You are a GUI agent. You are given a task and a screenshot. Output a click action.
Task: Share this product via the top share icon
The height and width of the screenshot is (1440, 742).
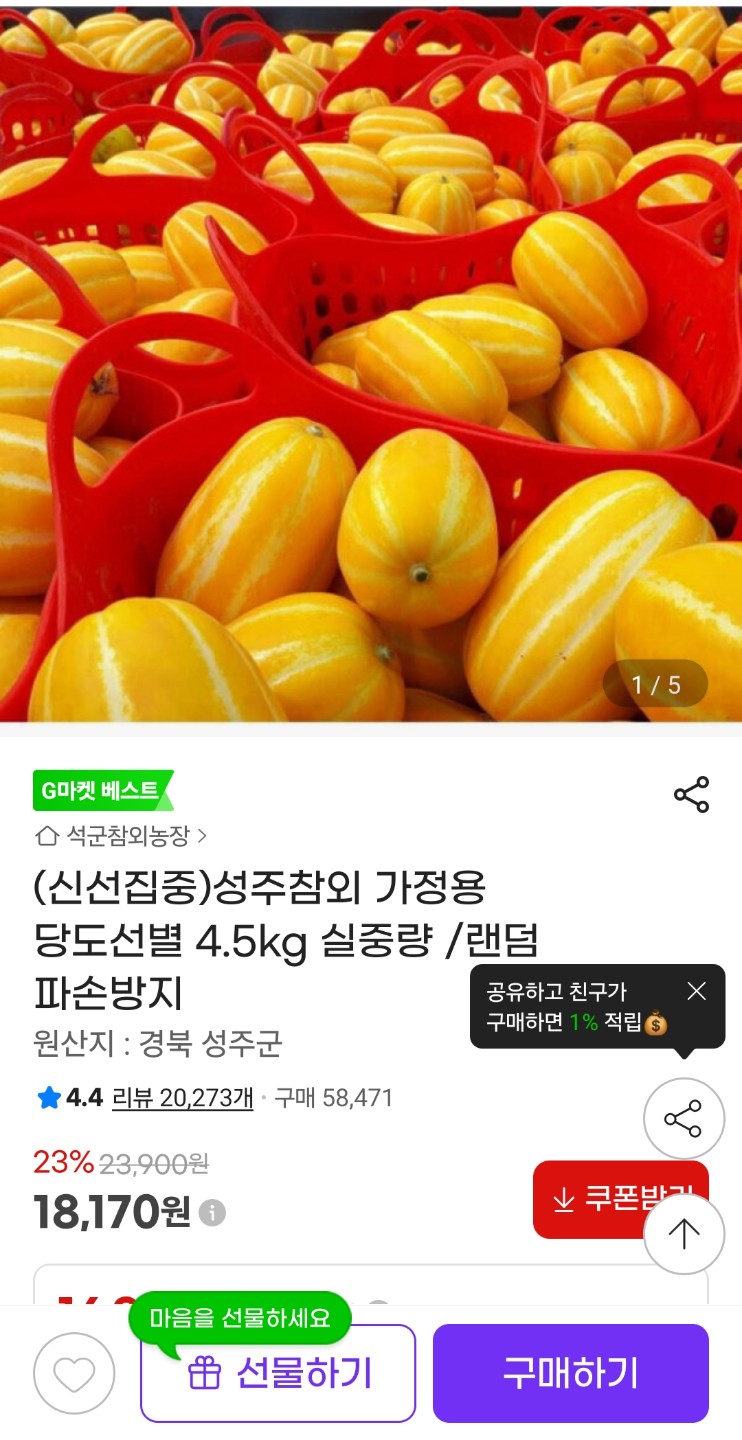(x=691, y=795)
